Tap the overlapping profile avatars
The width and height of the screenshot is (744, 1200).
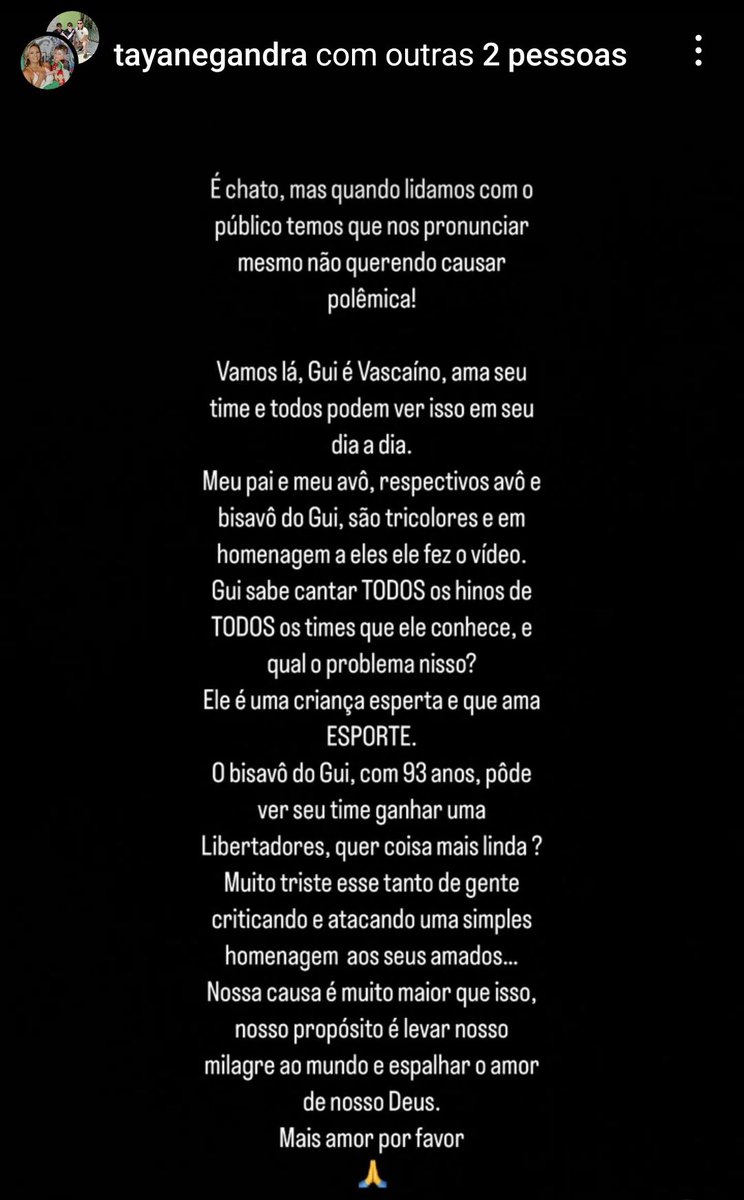[58, 51]
